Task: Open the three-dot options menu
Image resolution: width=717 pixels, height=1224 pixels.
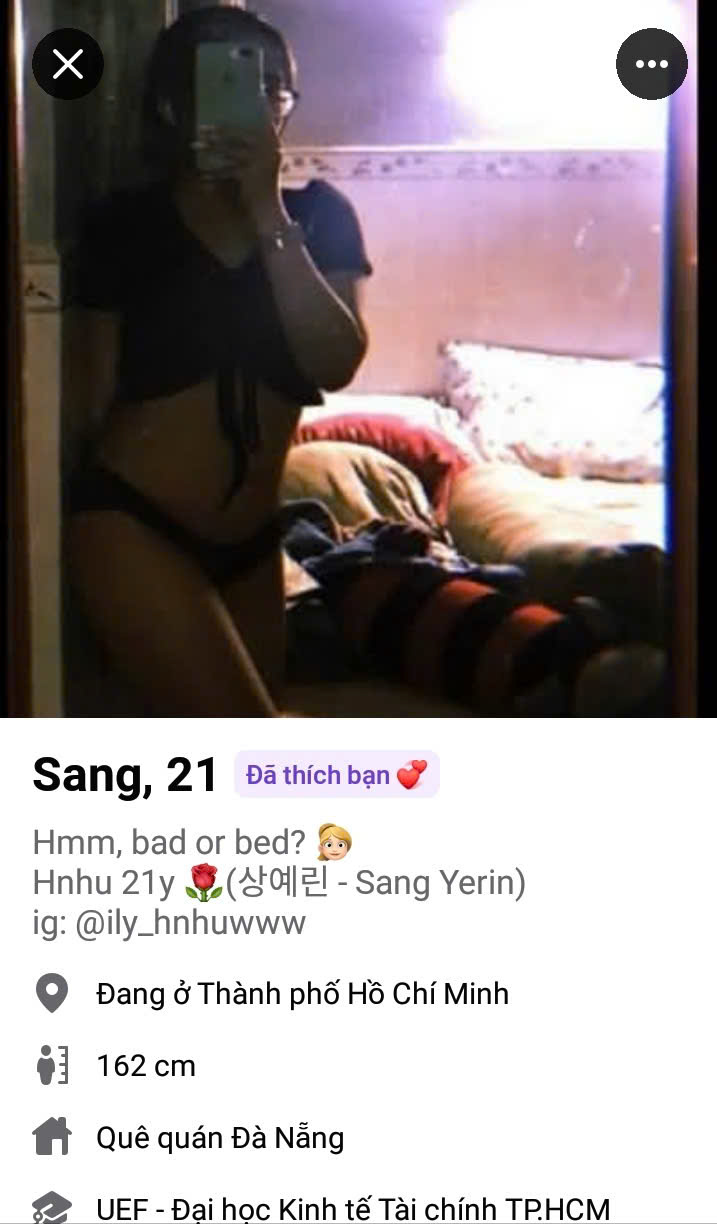Action: (651, 65)
